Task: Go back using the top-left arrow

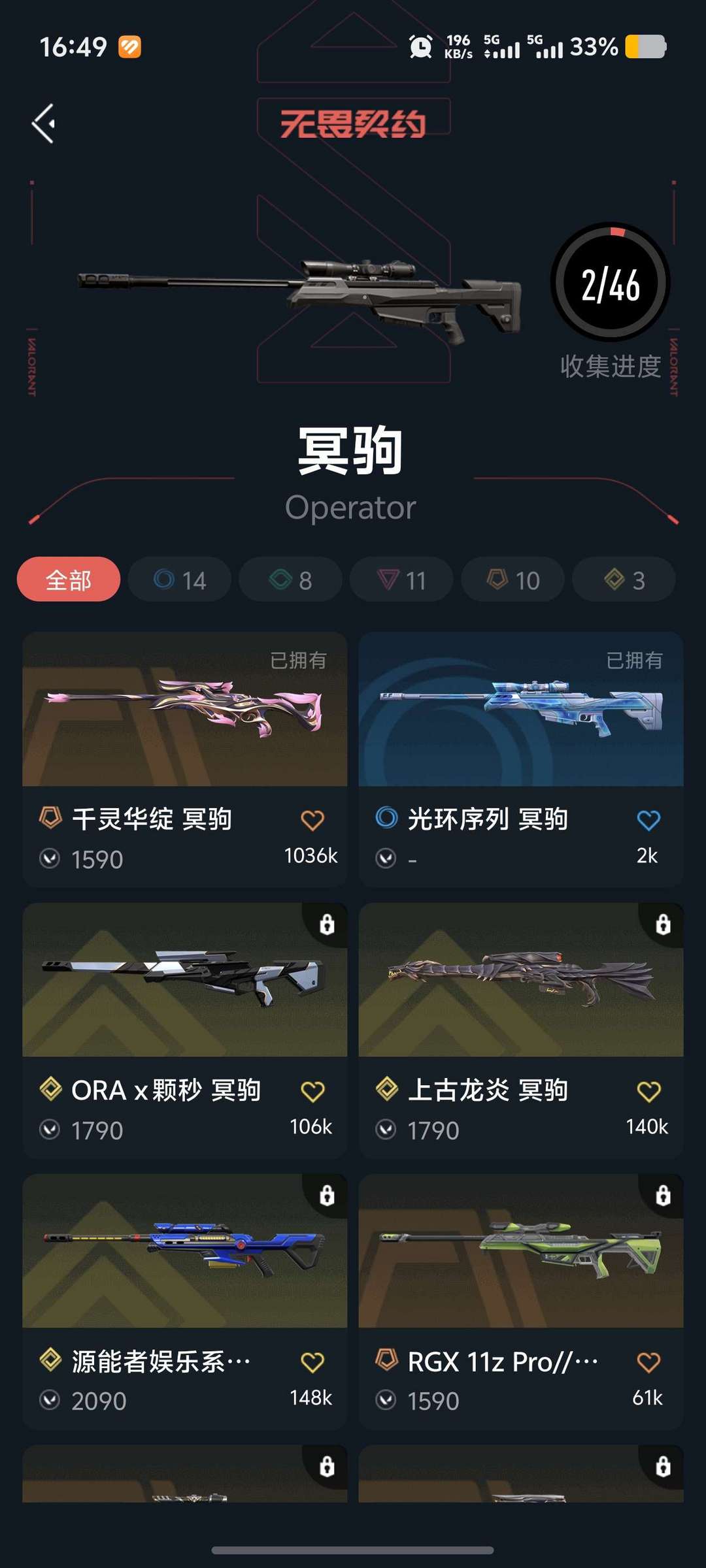Action: [44, 123]
